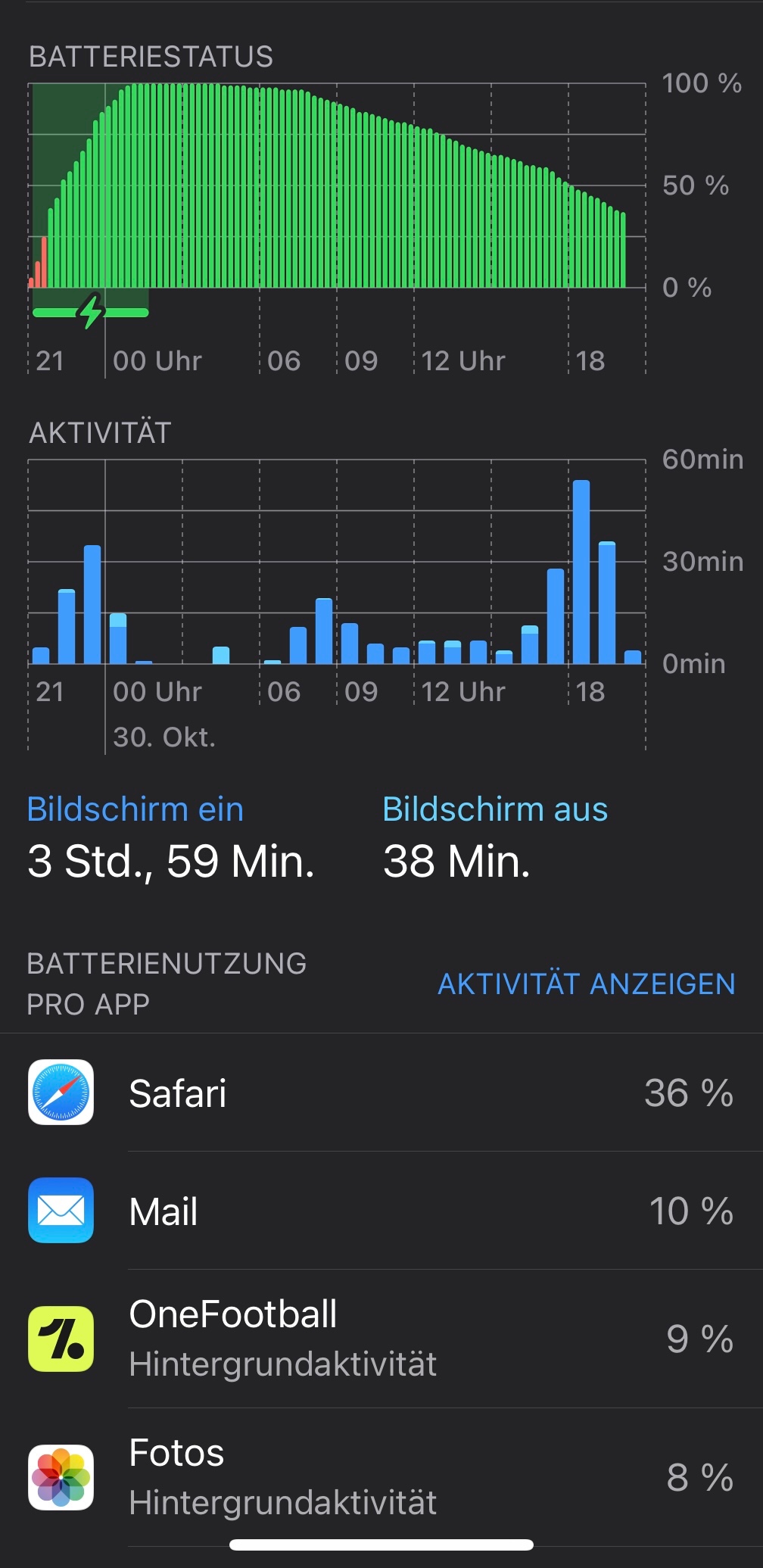Open Safari battery usage details
Screen dimensions: 763x1568
[x=381, y=1093]
